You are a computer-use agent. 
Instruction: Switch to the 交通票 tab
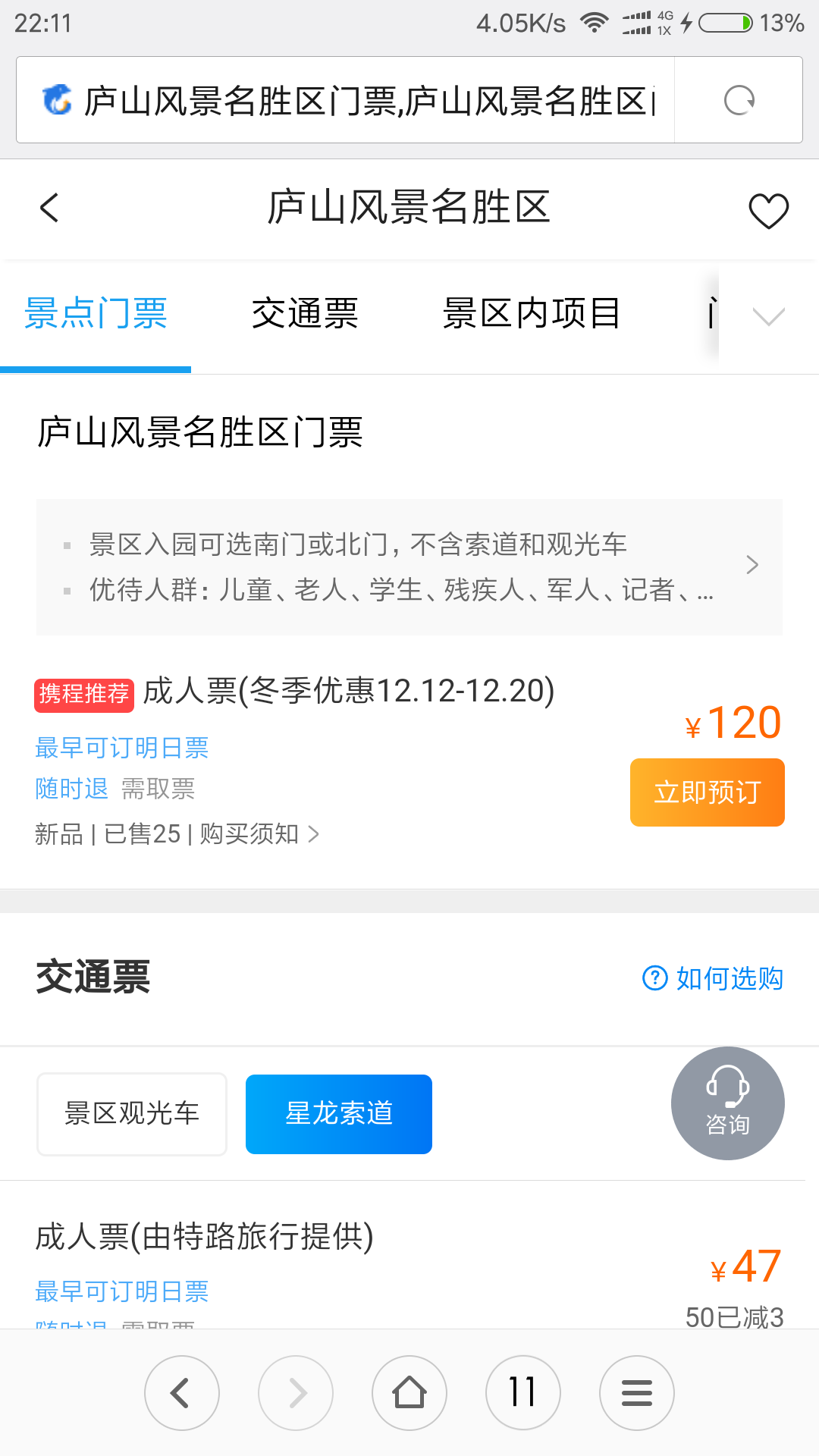[x=305, y=314]
